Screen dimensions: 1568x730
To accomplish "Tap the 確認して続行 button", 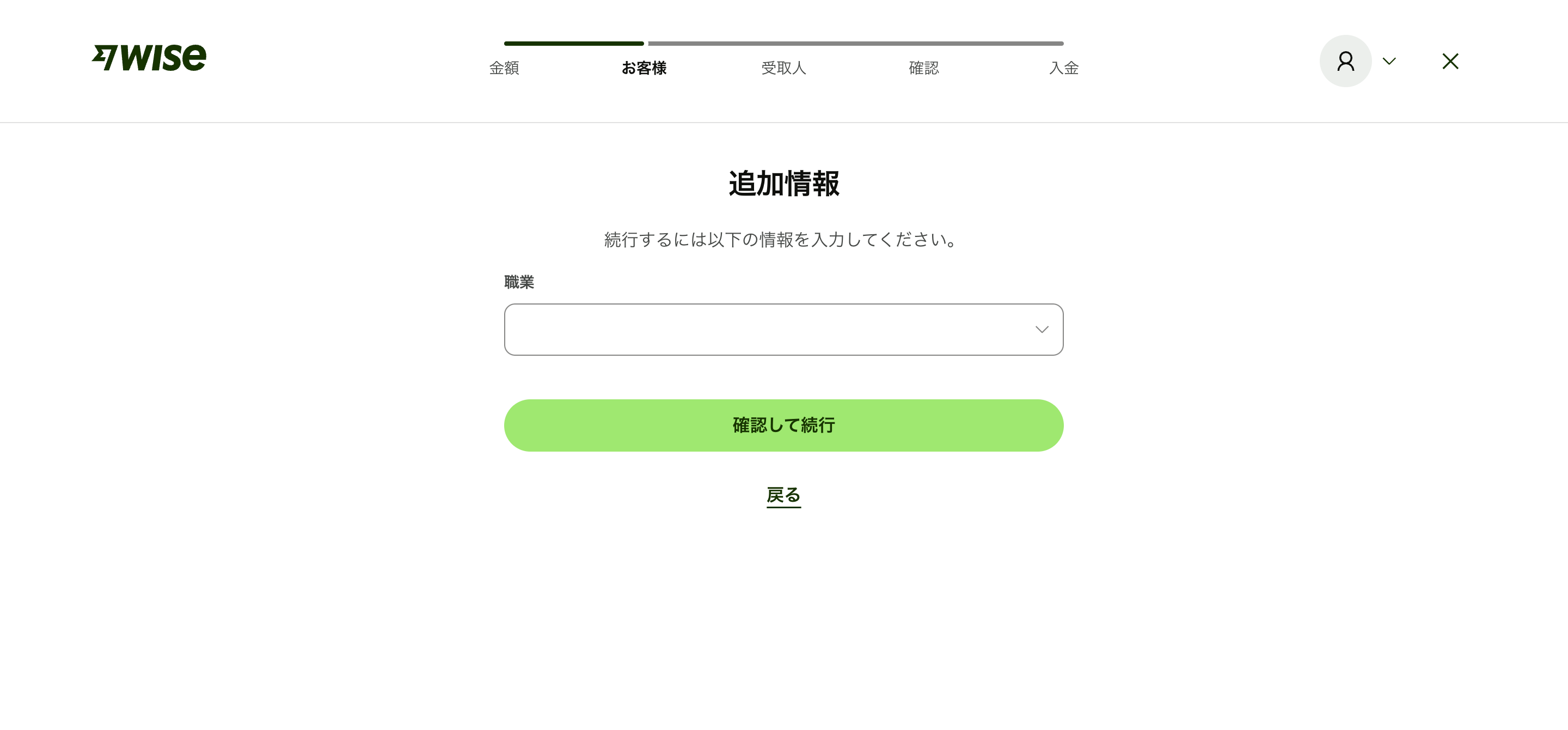I will click(783, 425).
